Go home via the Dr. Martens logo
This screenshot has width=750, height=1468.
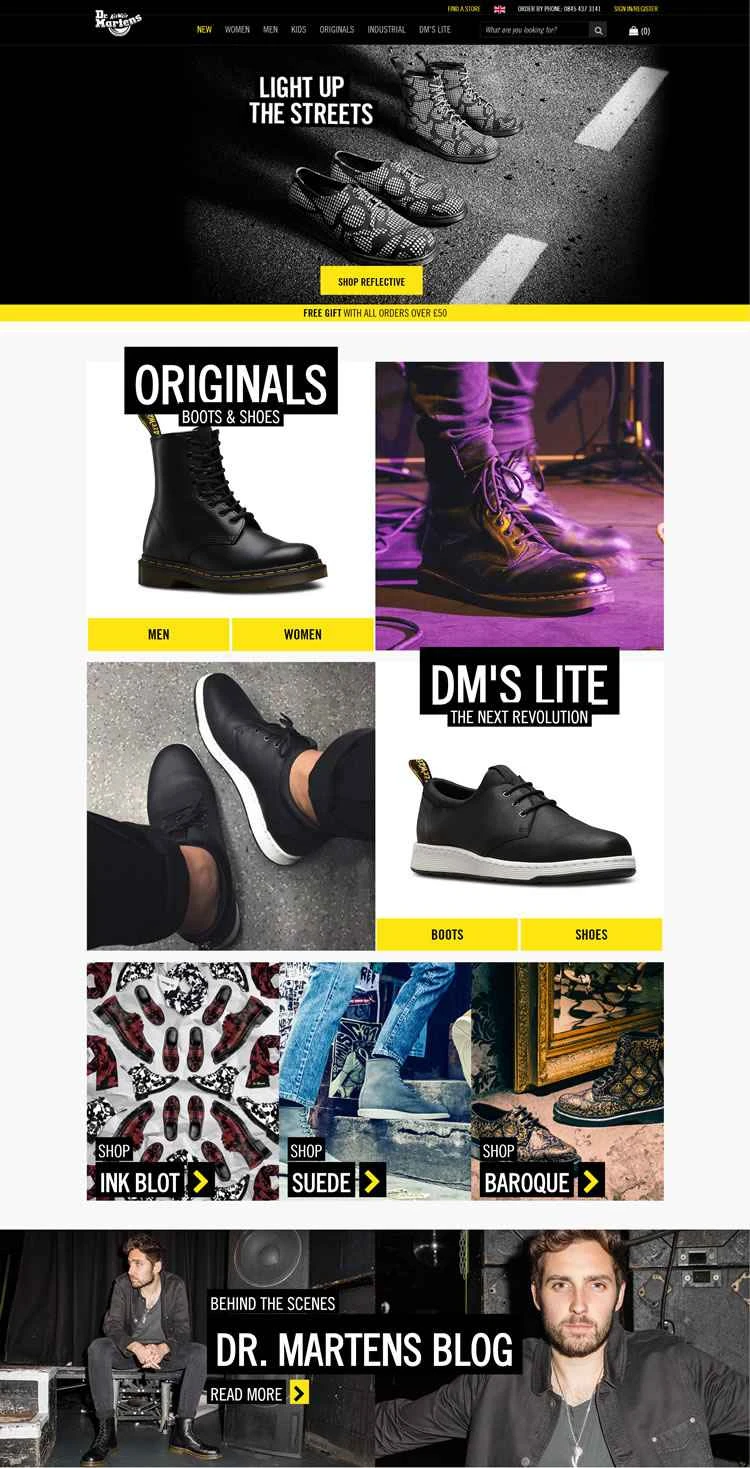pos(118,19)
